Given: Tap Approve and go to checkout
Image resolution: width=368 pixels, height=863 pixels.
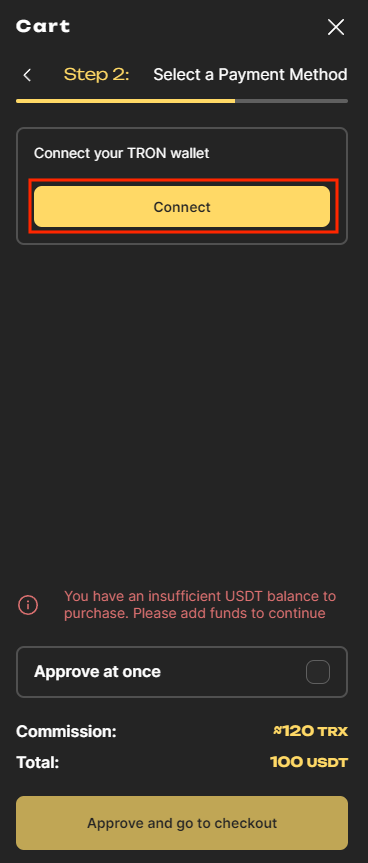Looking at the screenshot, I should 182,823.
